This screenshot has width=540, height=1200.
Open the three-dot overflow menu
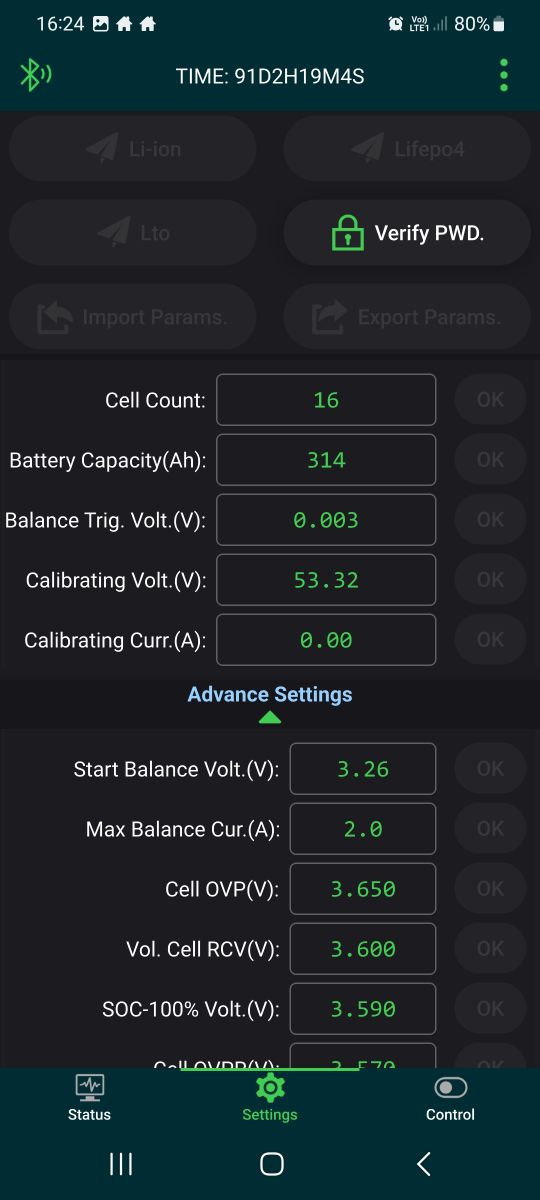pyautogui.click(x=504, y=75)
